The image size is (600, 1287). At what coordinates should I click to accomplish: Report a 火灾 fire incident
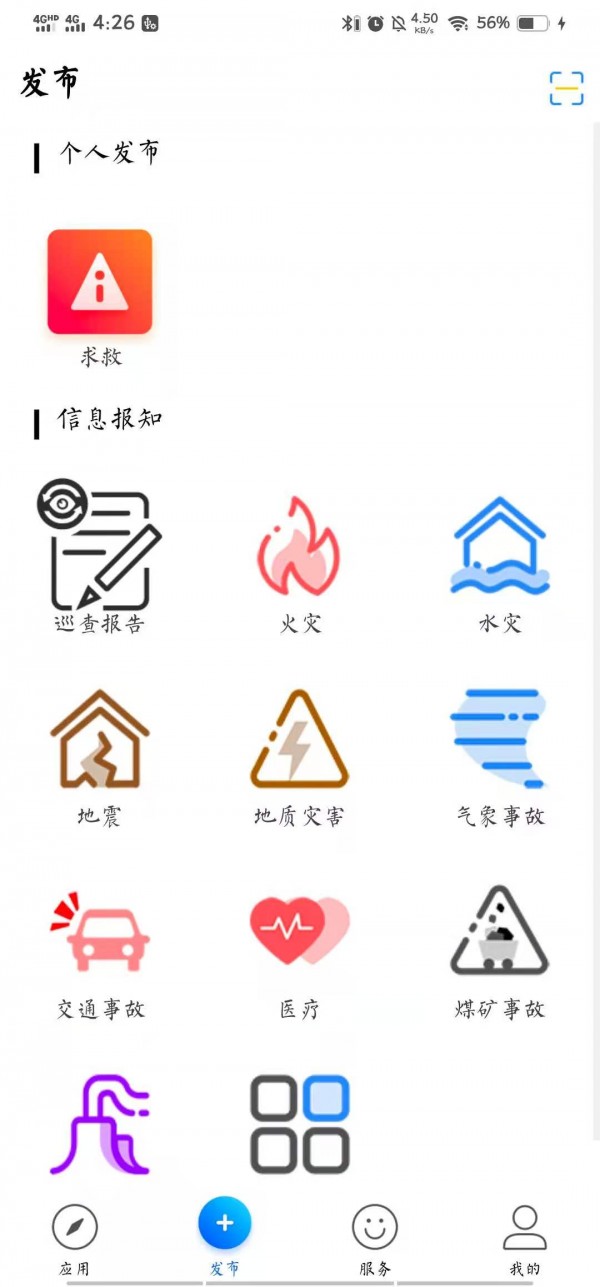(299, 563)
